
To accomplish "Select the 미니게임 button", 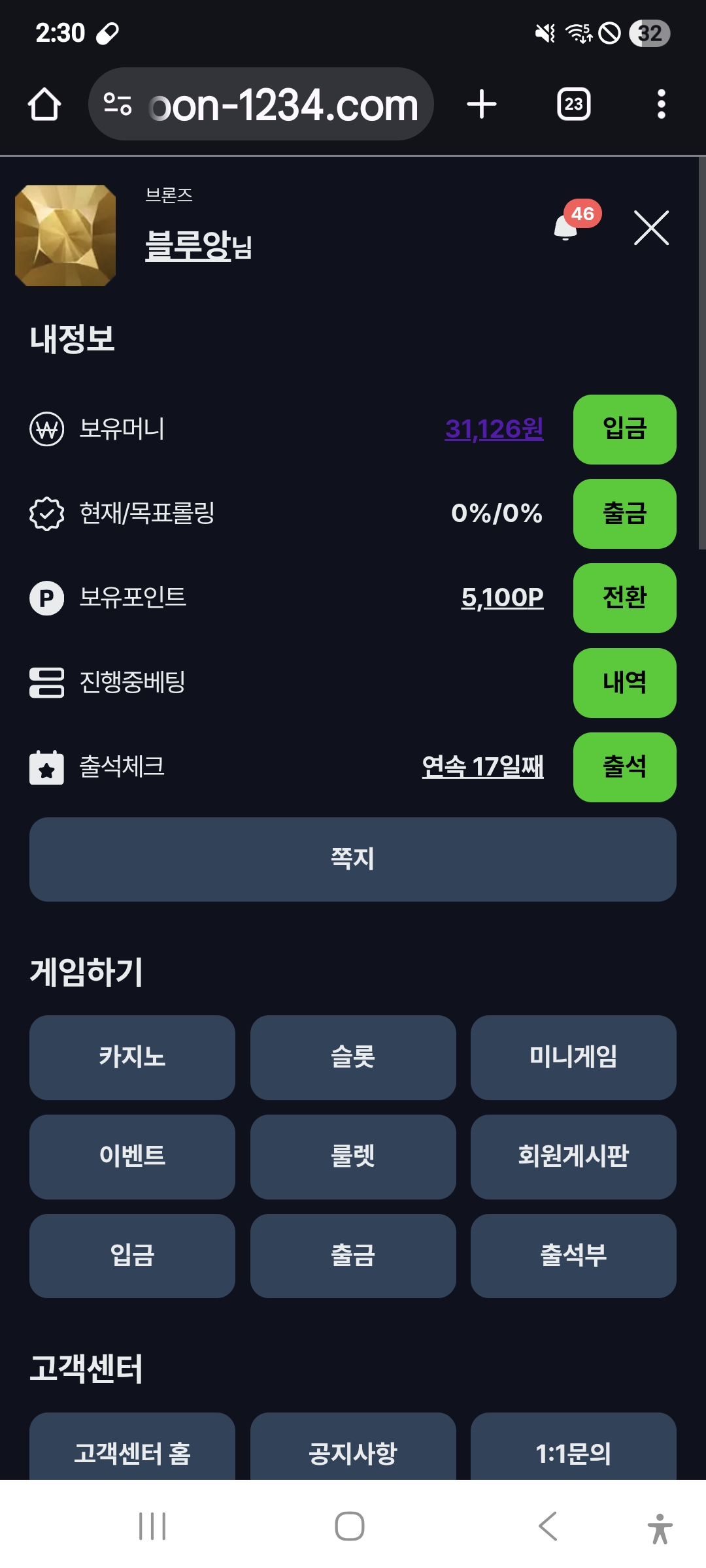I will pyautogui.click(x=573, y=1057).
